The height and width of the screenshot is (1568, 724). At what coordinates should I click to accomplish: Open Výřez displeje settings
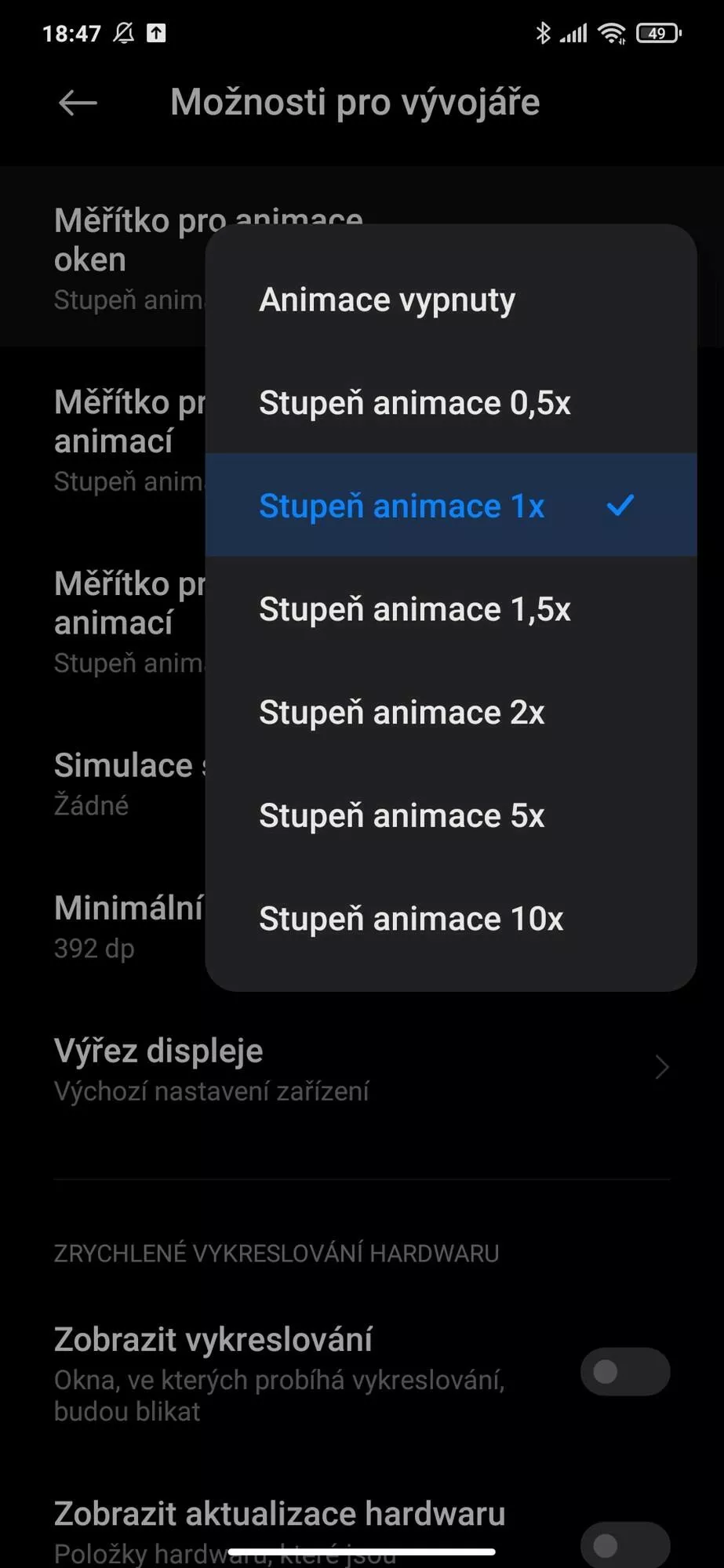(362, 1069)
